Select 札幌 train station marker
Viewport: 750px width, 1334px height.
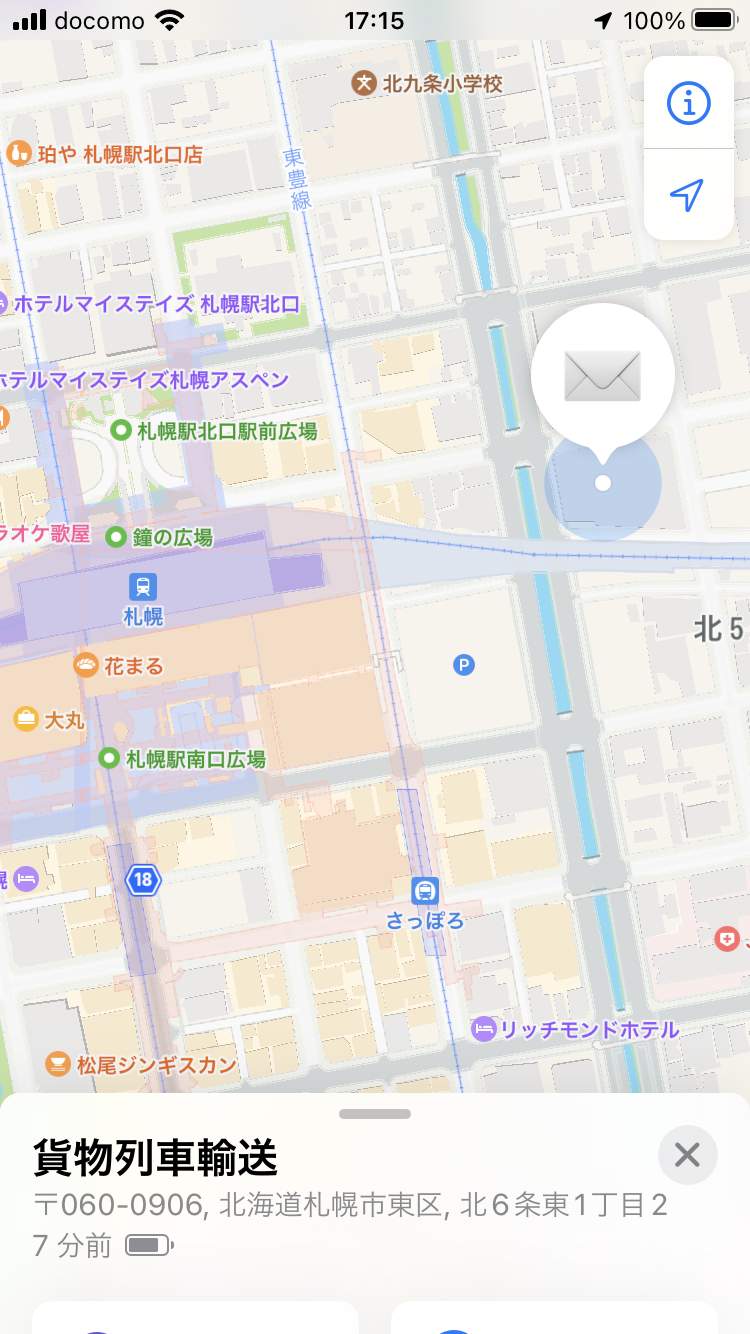tap(143, 587)
